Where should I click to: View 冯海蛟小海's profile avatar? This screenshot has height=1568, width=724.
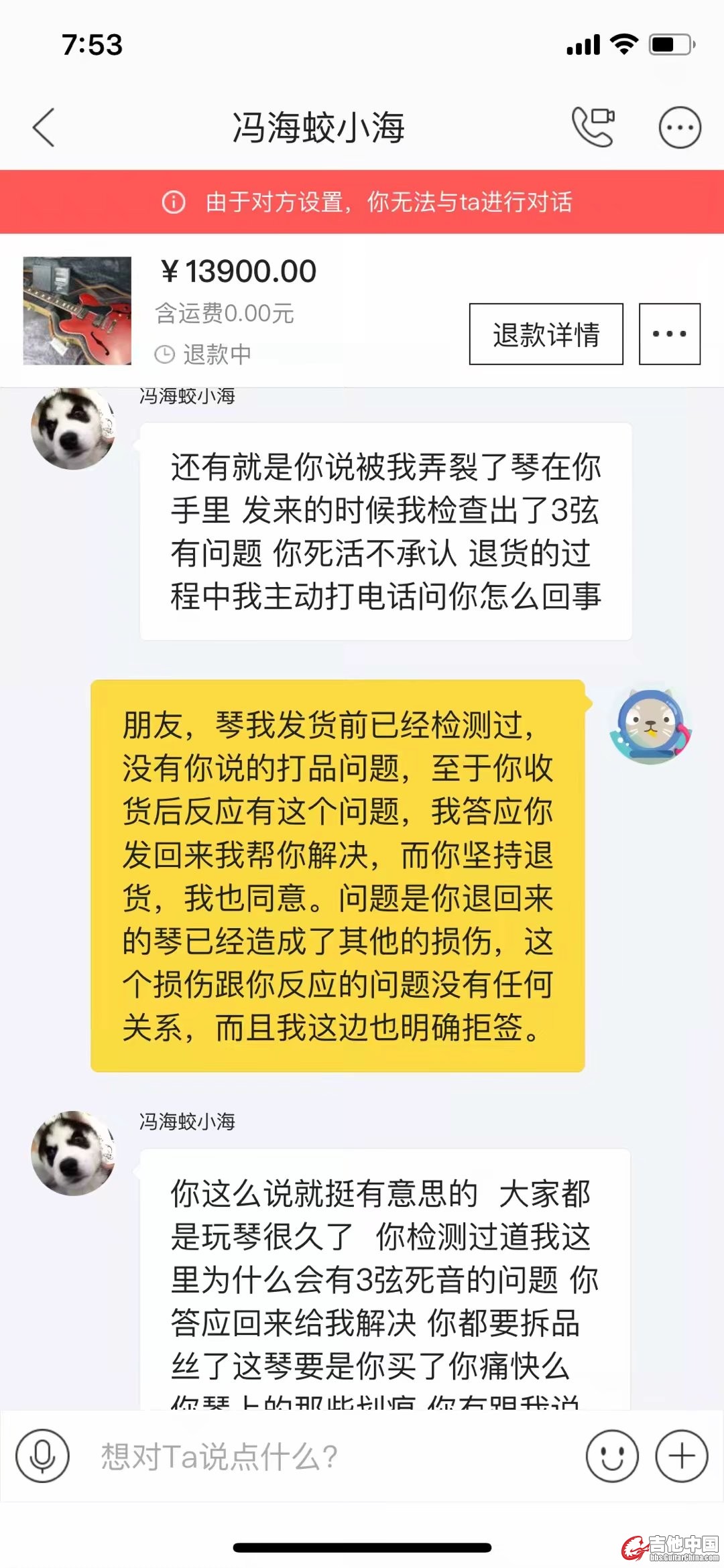pos(74,1153)
